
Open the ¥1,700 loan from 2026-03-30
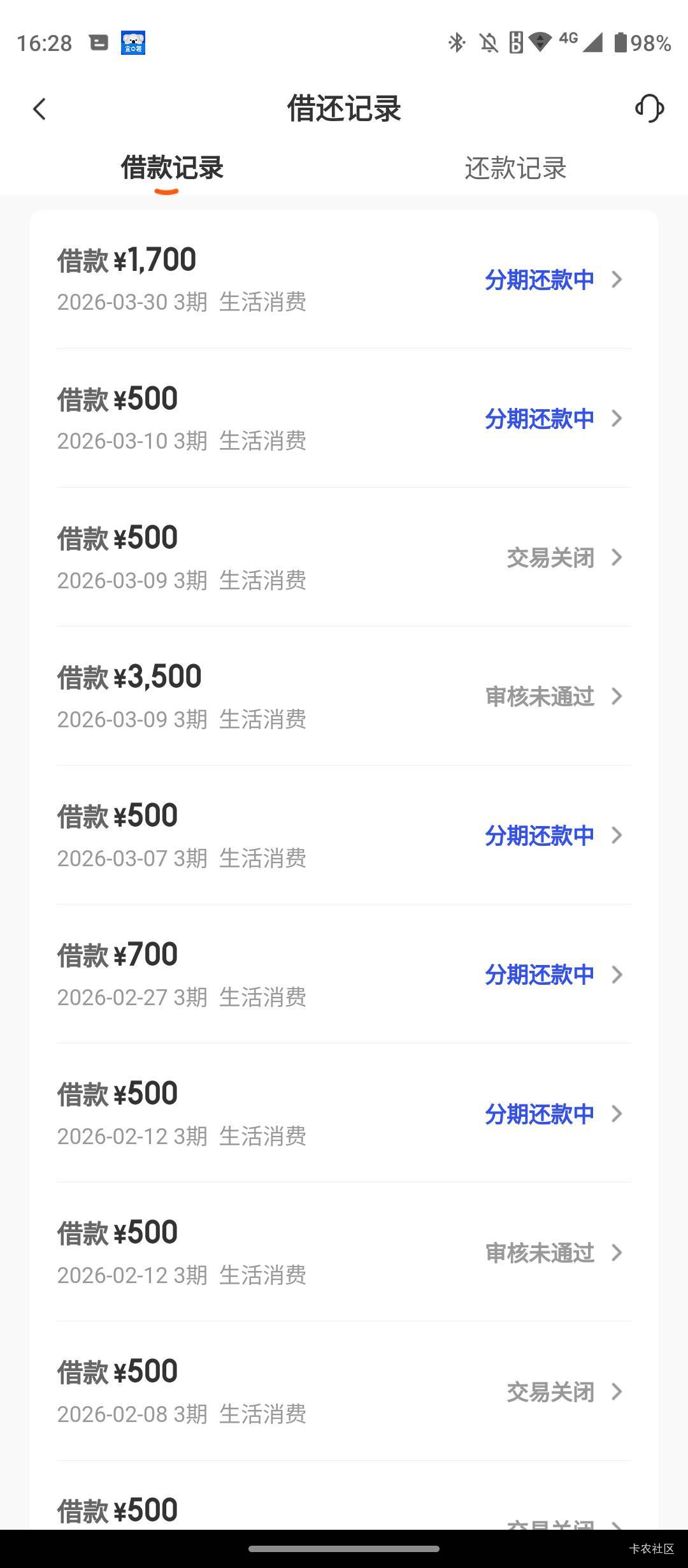[344, 279]
